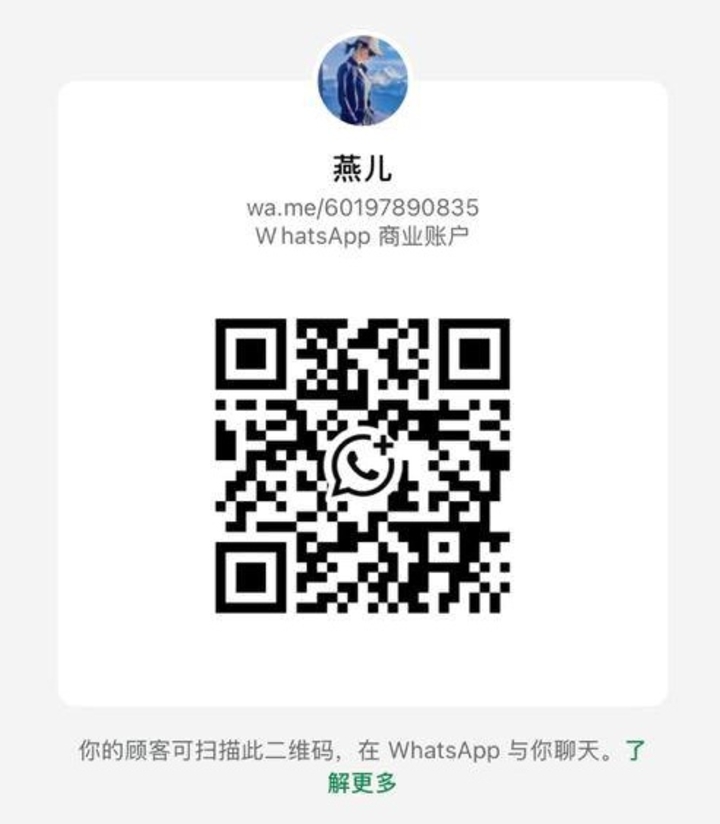Open the 了解更多 link

[x=362, y=782]
